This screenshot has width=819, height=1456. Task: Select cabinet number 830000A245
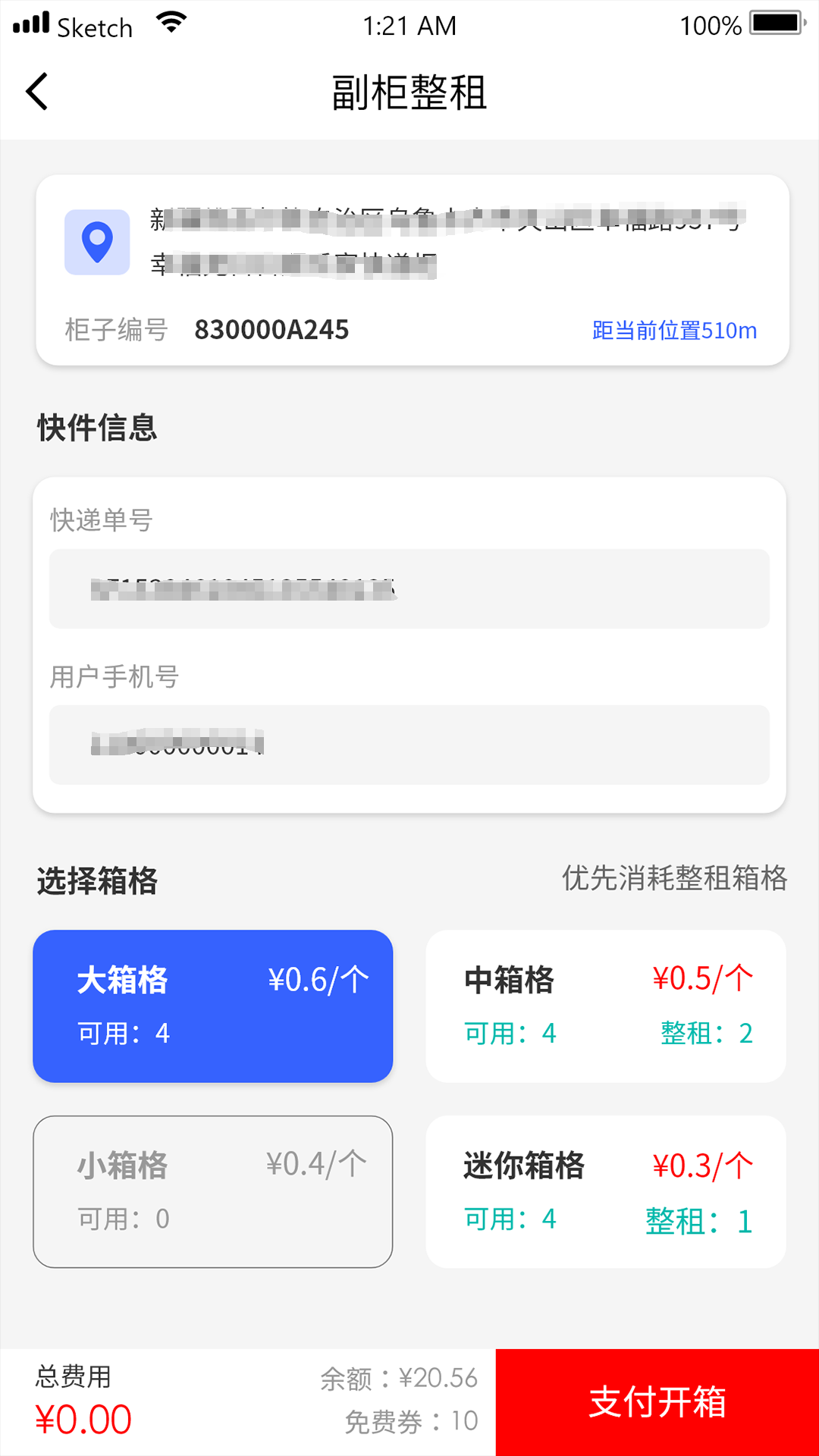[x=271, y=329]
